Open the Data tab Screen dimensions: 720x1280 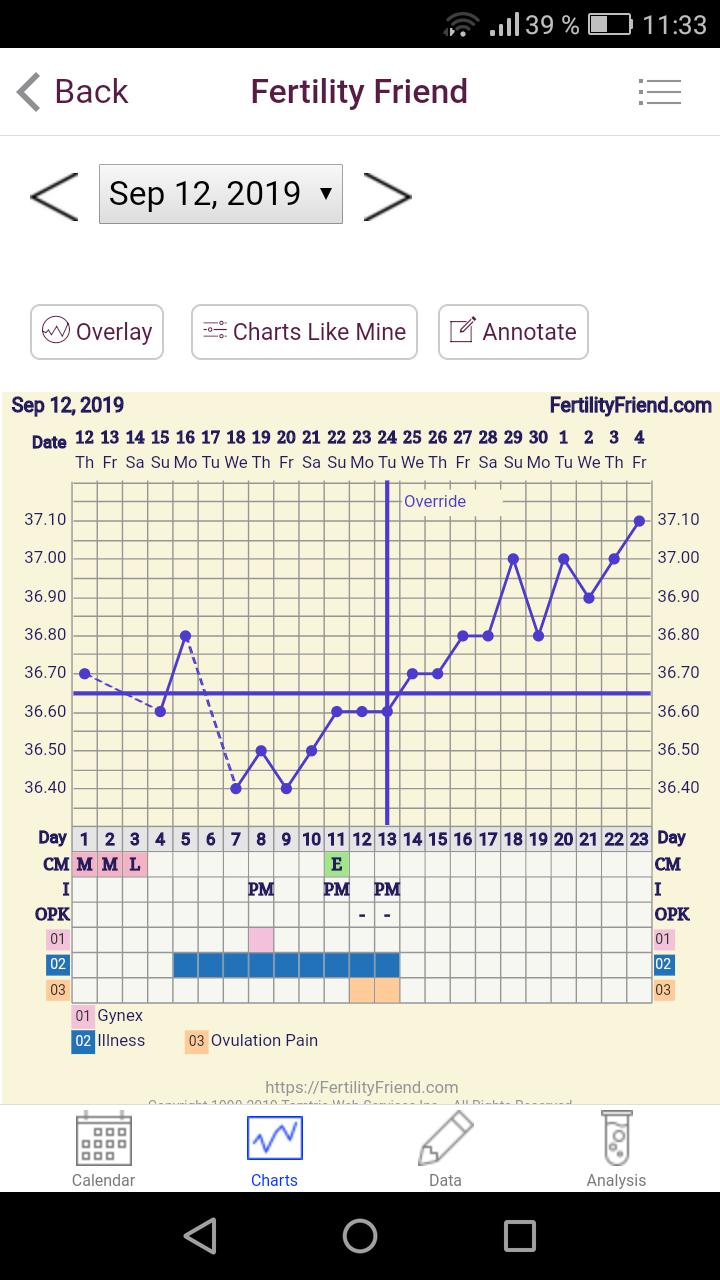[x=445, y=1149]
